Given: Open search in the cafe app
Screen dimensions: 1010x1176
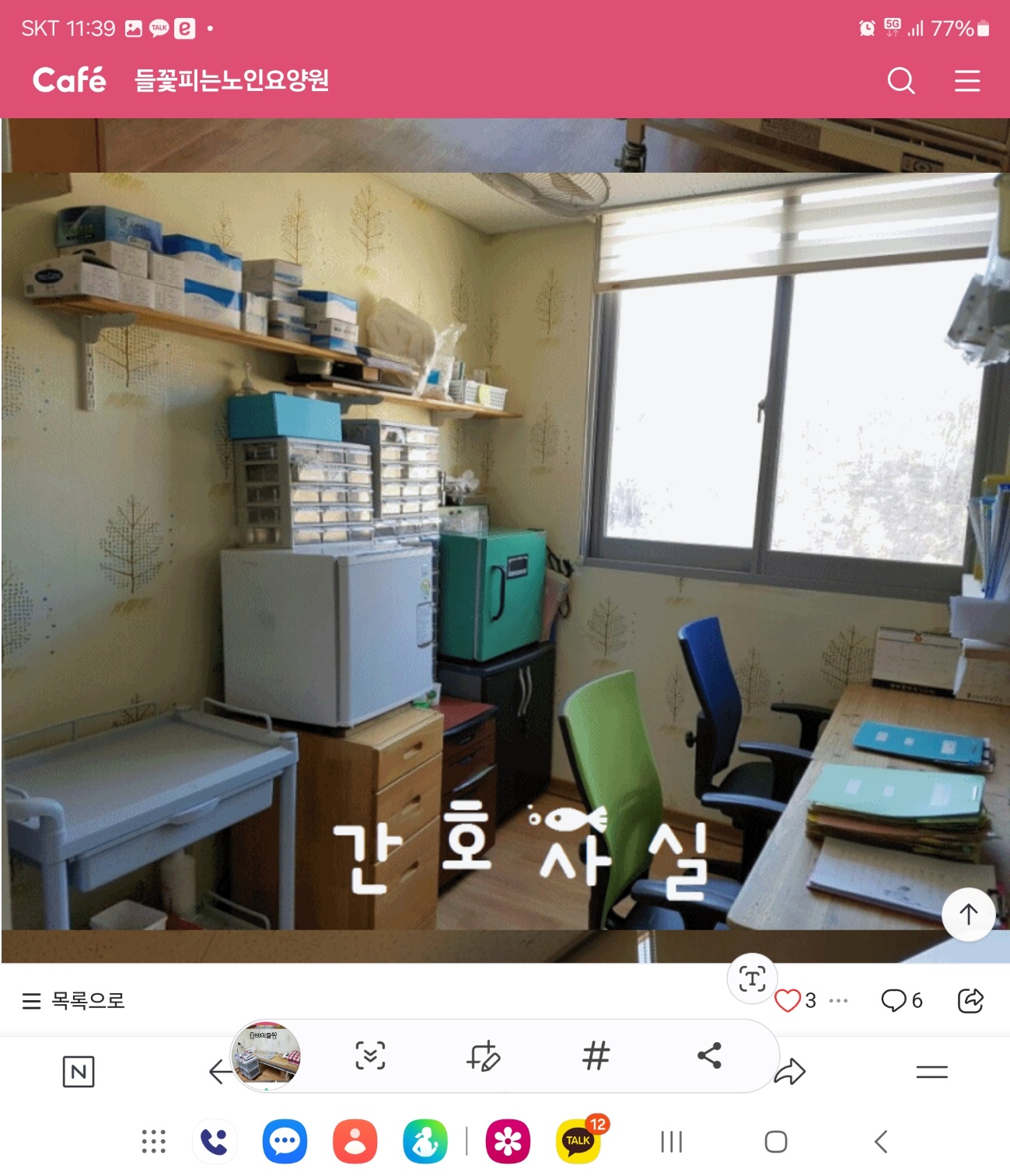Looking at the screenshot, I should click(x=900, y=80).
